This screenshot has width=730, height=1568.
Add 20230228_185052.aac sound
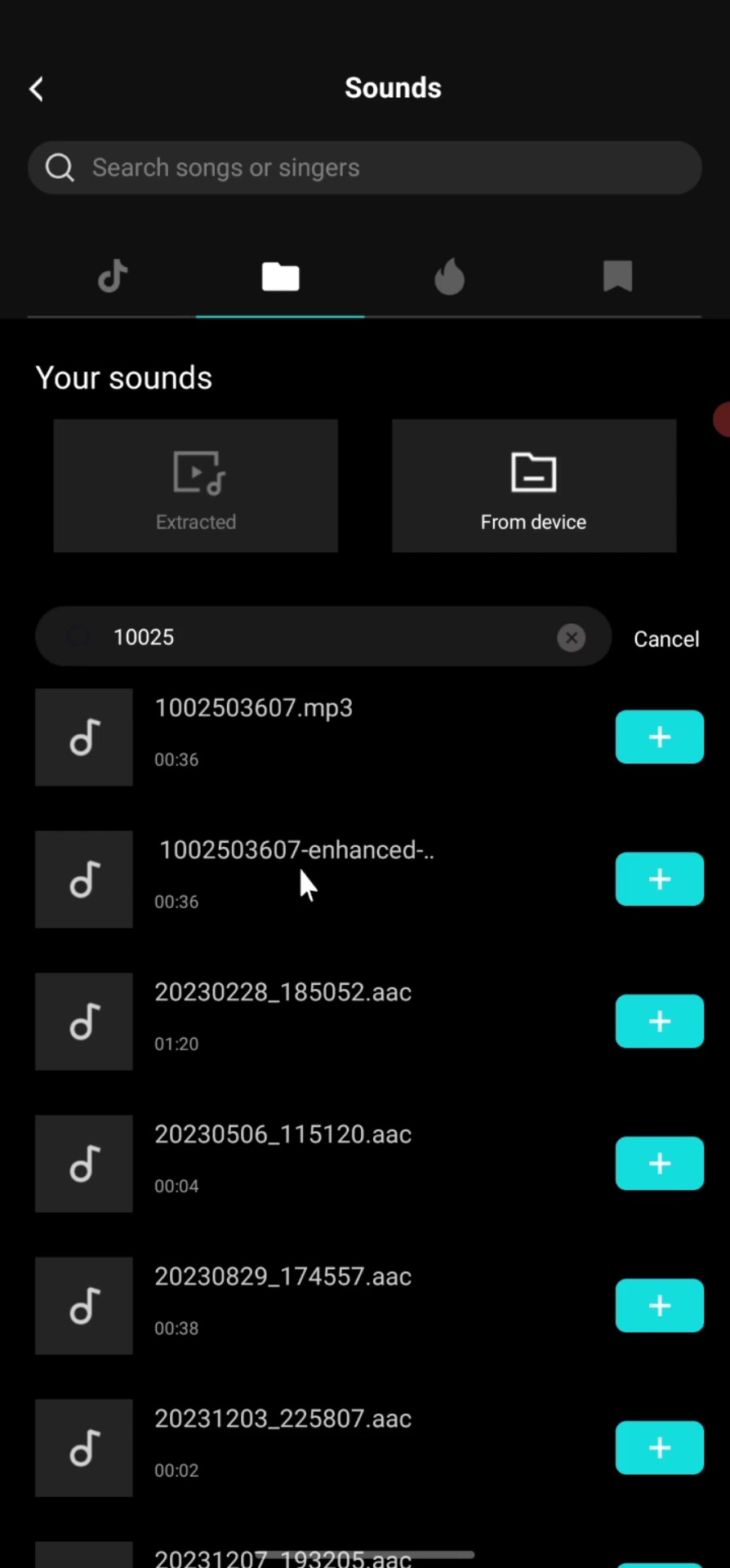pyautogui.click(x=660, y=1021)
